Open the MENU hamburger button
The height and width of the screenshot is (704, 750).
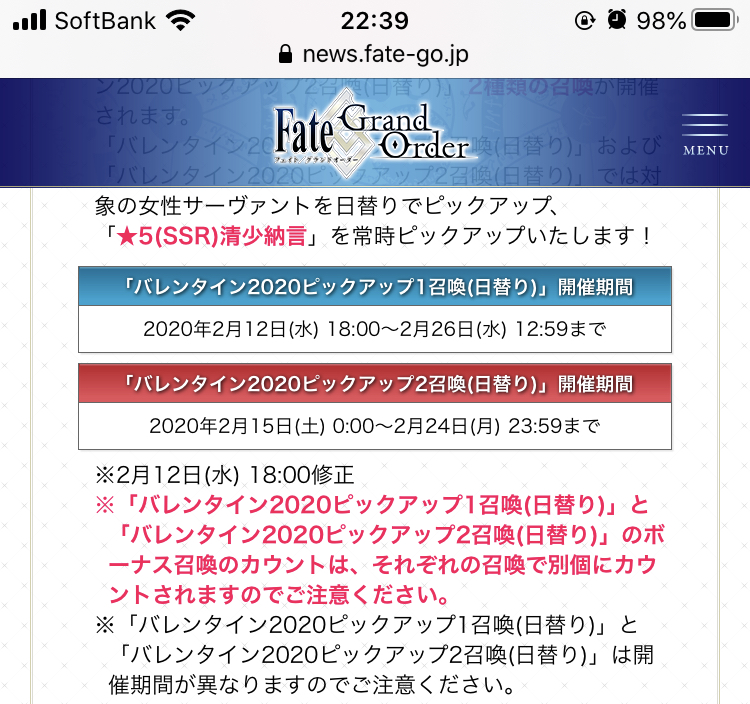pyautogui.click(x=705, y=133)
